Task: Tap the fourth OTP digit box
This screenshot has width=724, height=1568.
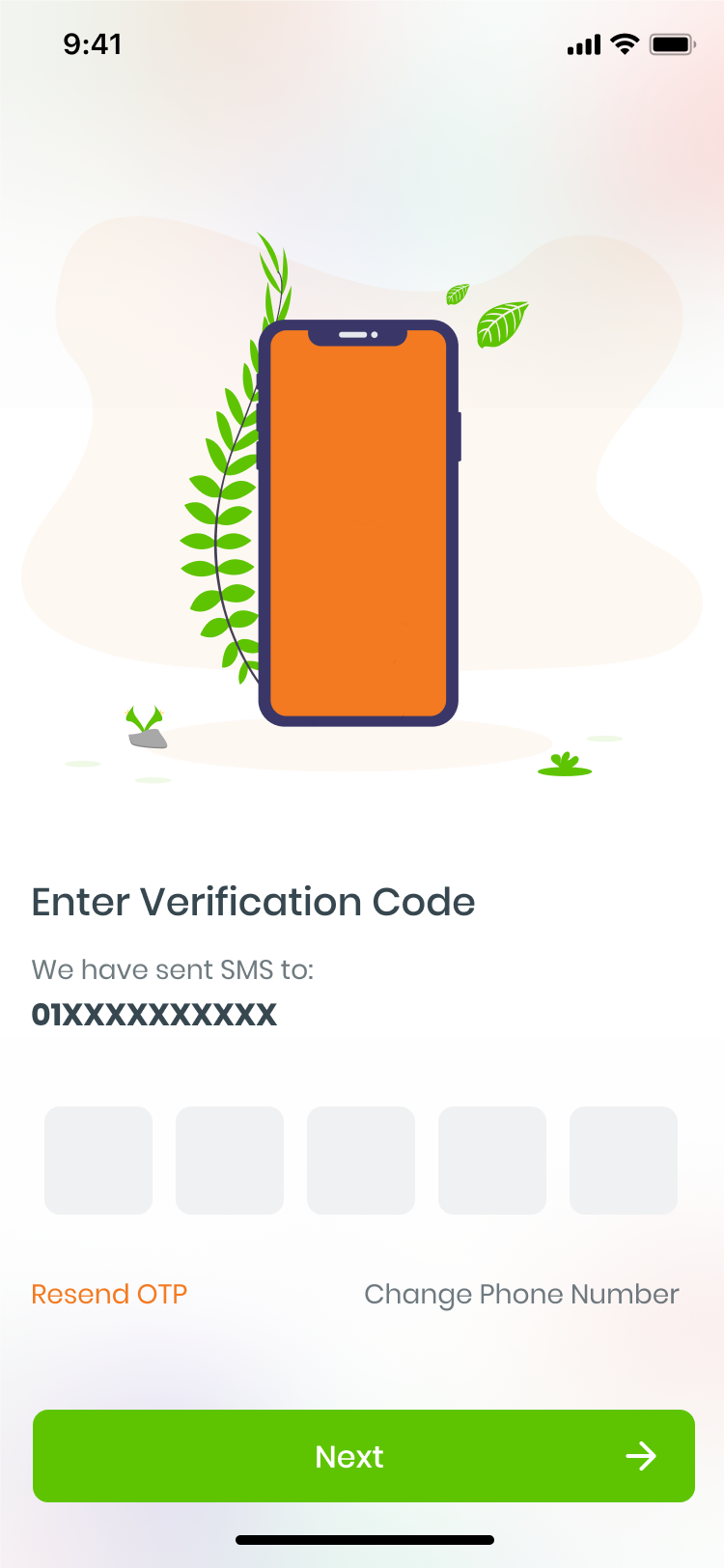Action: coord(492,1160)
